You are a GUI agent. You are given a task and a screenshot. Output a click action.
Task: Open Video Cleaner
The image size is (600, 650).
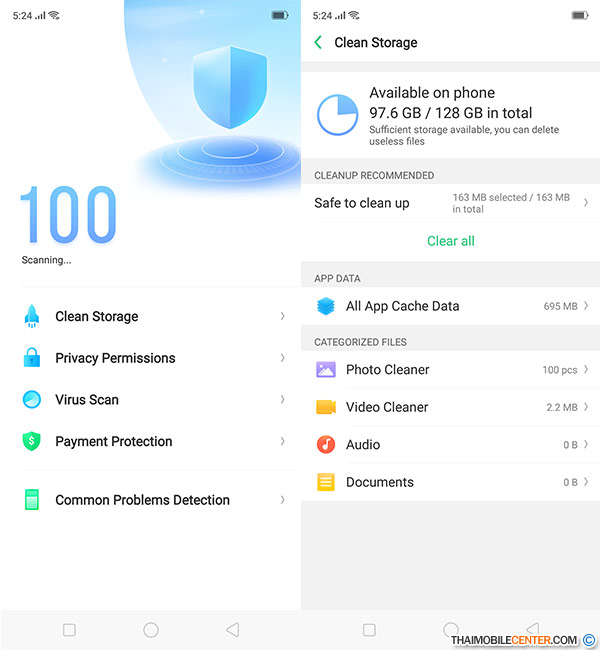450,407
